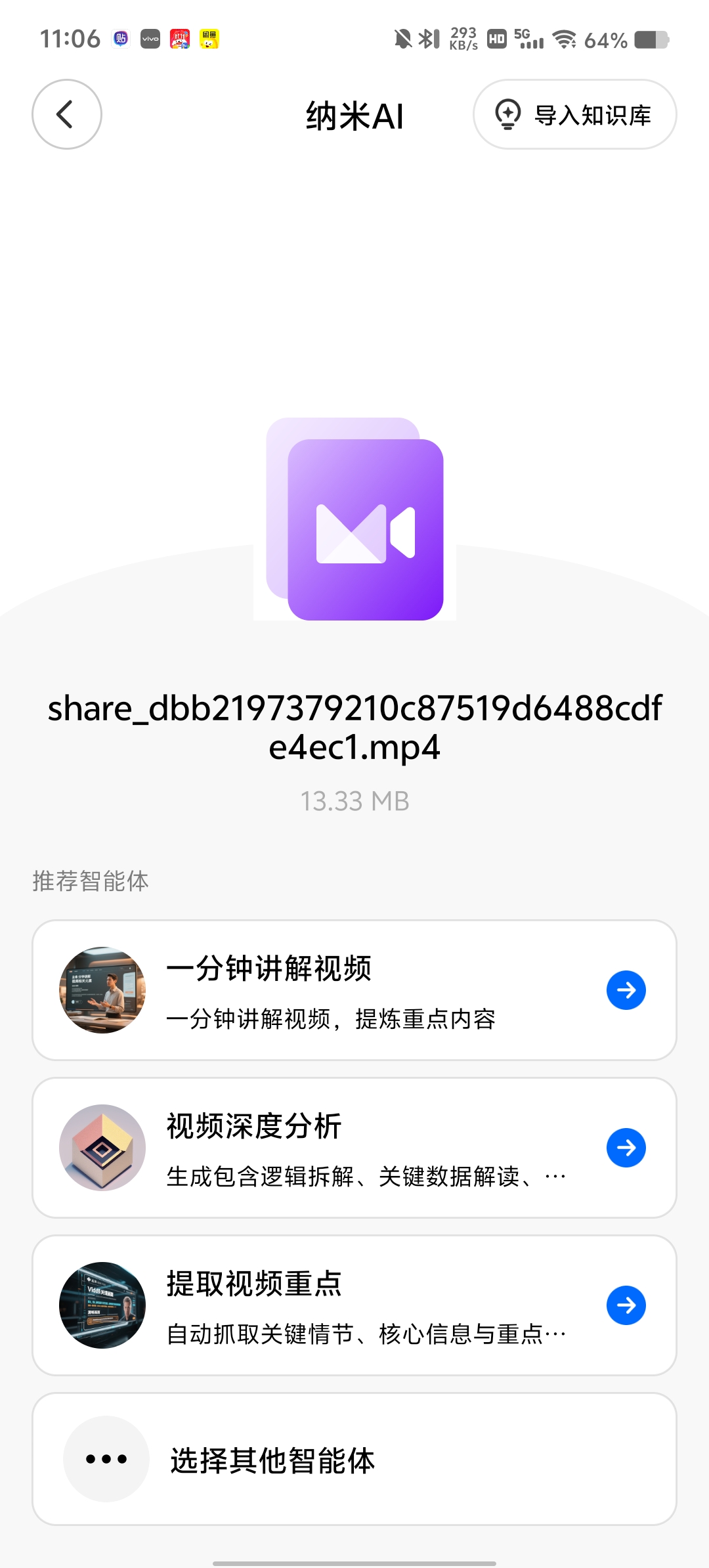Expand 选择其他智能体 to see more agents

(353, 1461)
